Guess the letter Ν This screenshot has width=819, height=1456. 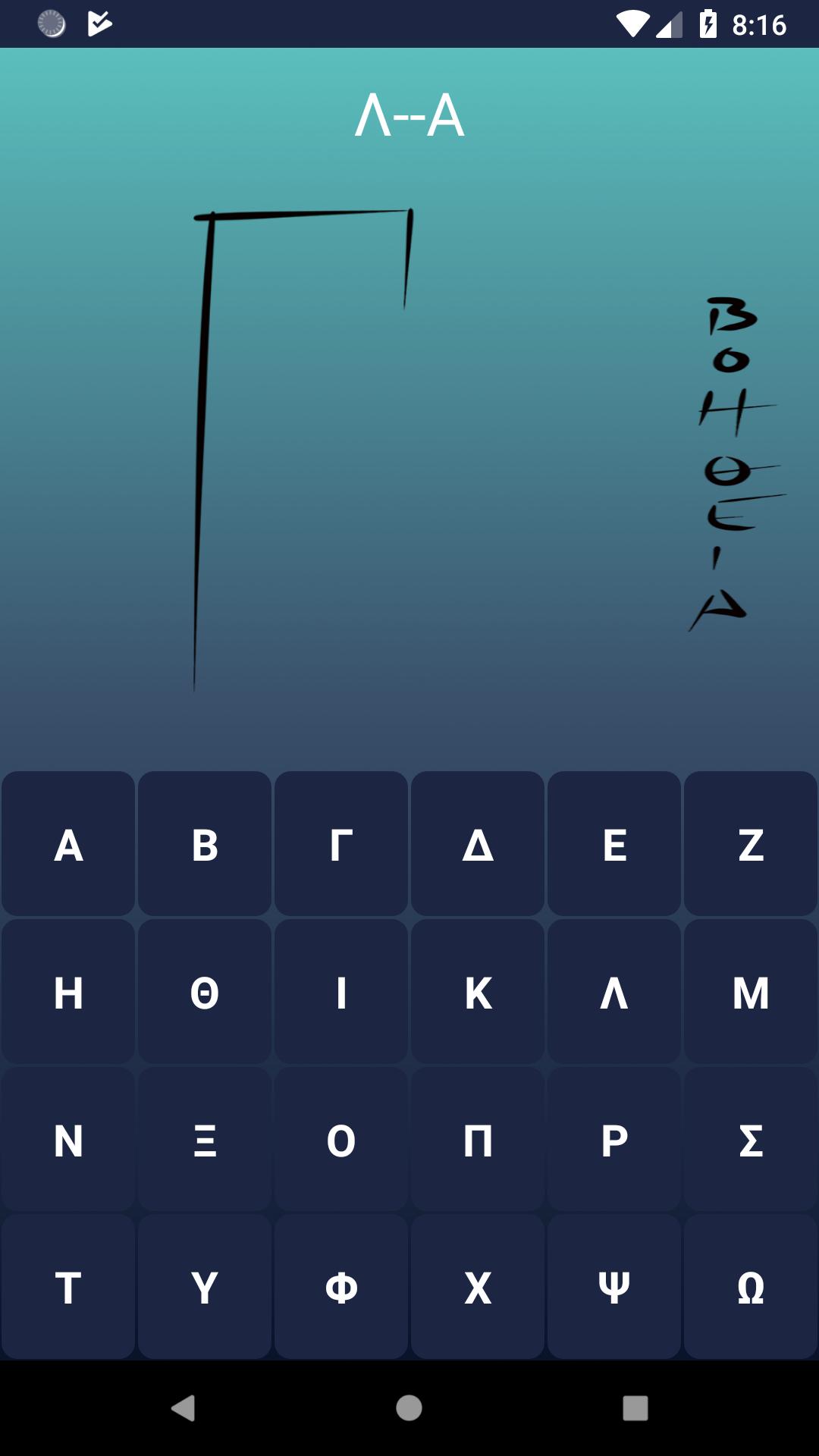pos(68,1140)
